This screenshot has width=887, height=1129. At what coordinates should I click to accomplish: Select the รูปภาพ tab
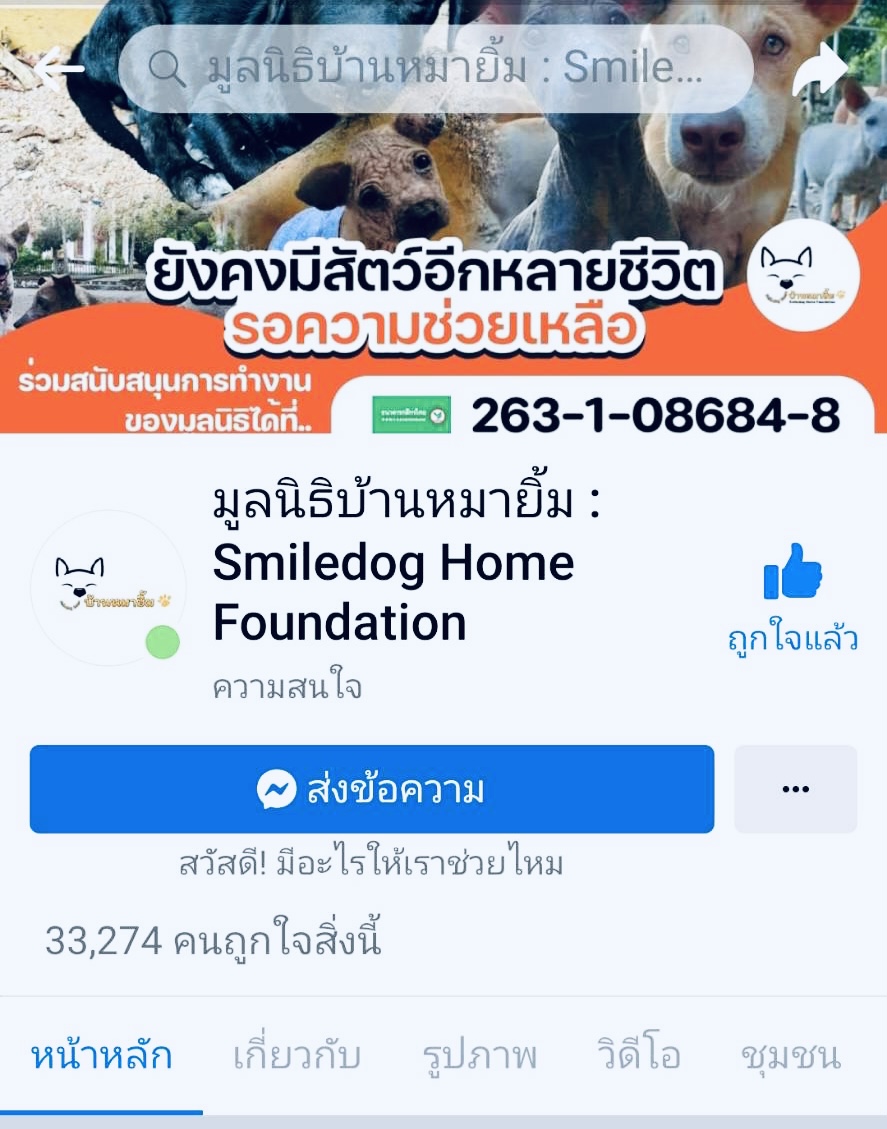(x=479, y=1056)
